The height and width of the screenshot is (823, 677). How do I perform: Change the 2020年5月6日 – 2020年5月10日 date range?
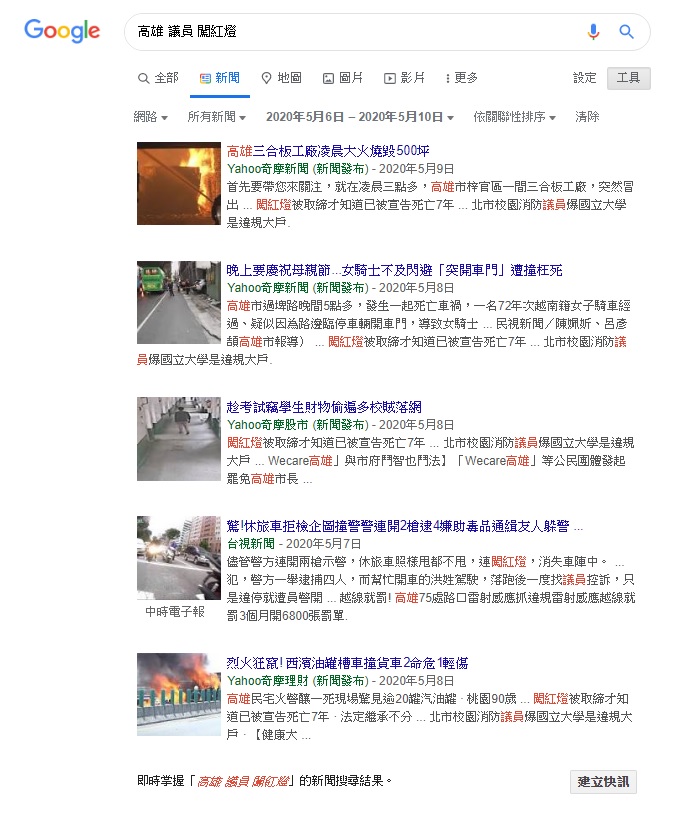tap(360, 117)
